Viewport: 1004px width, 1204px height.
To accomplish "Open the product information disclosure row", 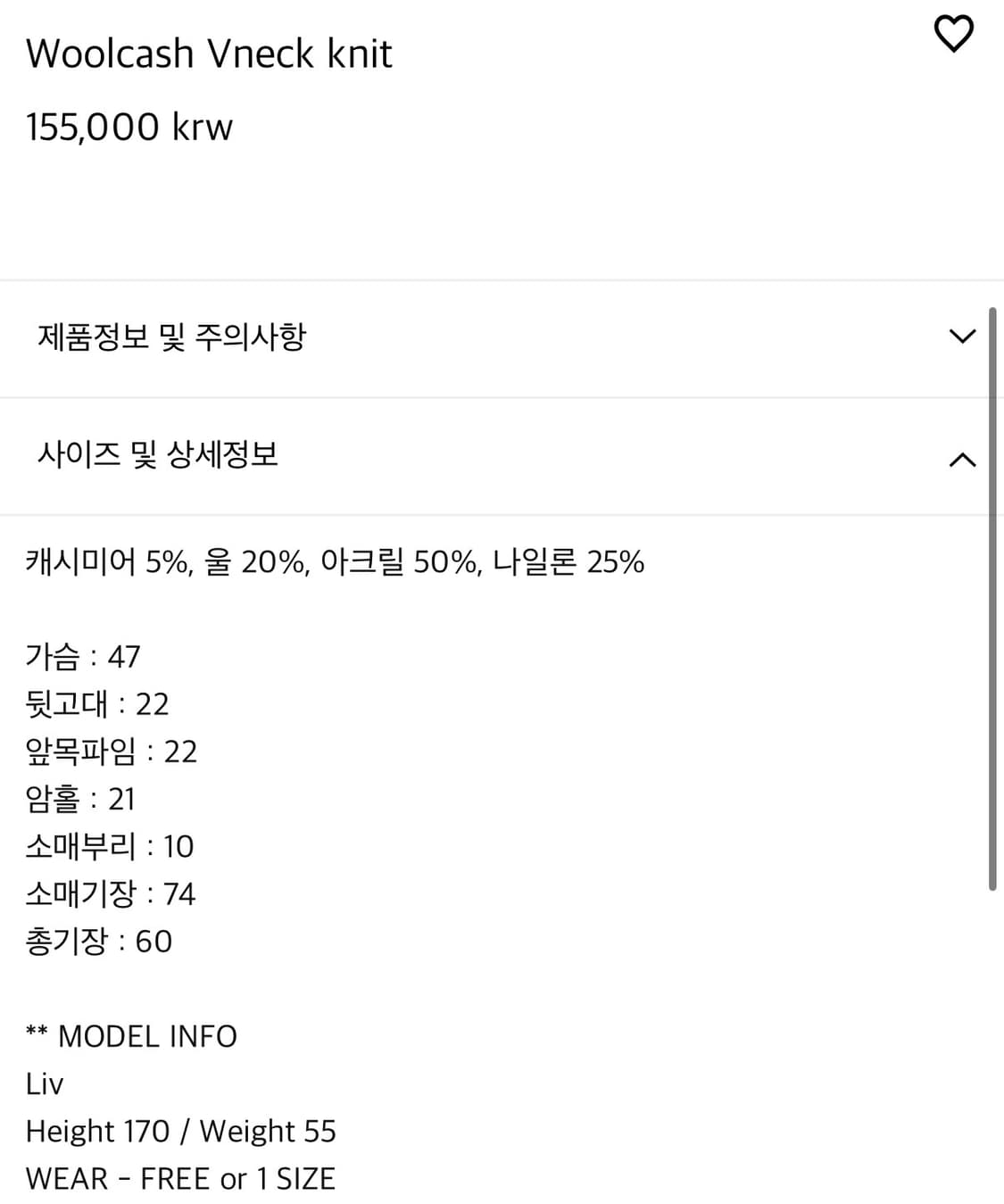I will pos(500,336).
